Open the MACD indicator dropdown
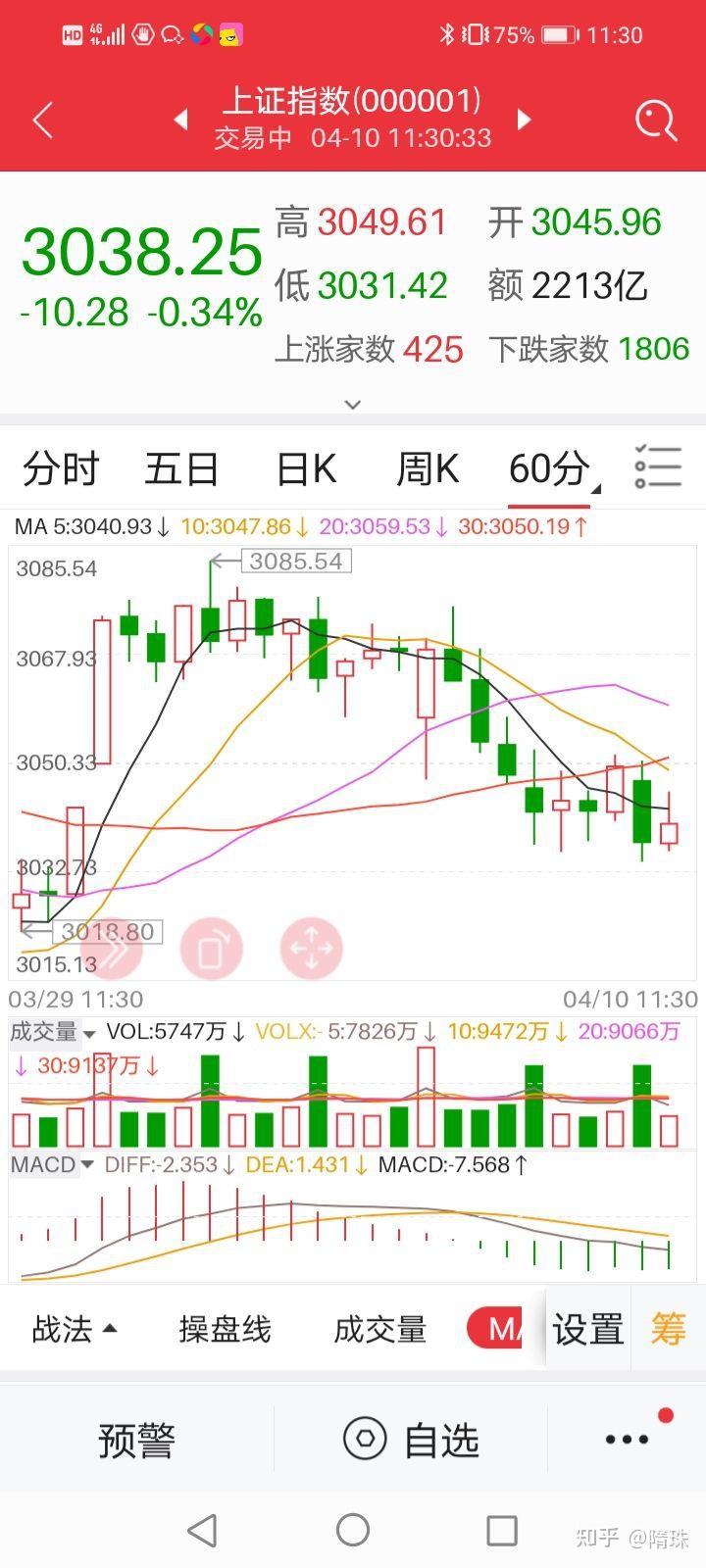 click(52, 1164)
